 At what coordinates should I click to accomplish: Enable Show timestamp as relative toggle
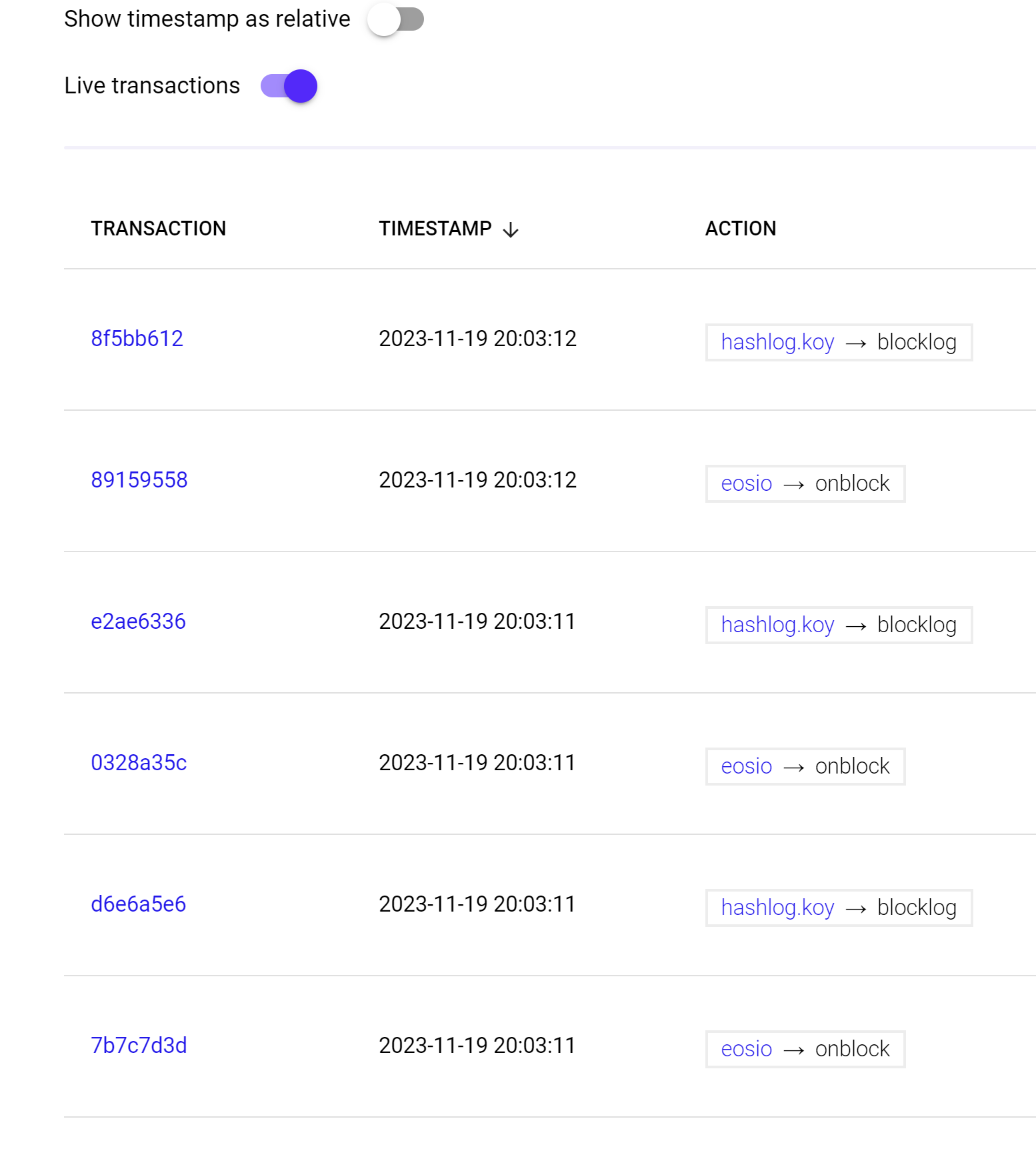395,19
